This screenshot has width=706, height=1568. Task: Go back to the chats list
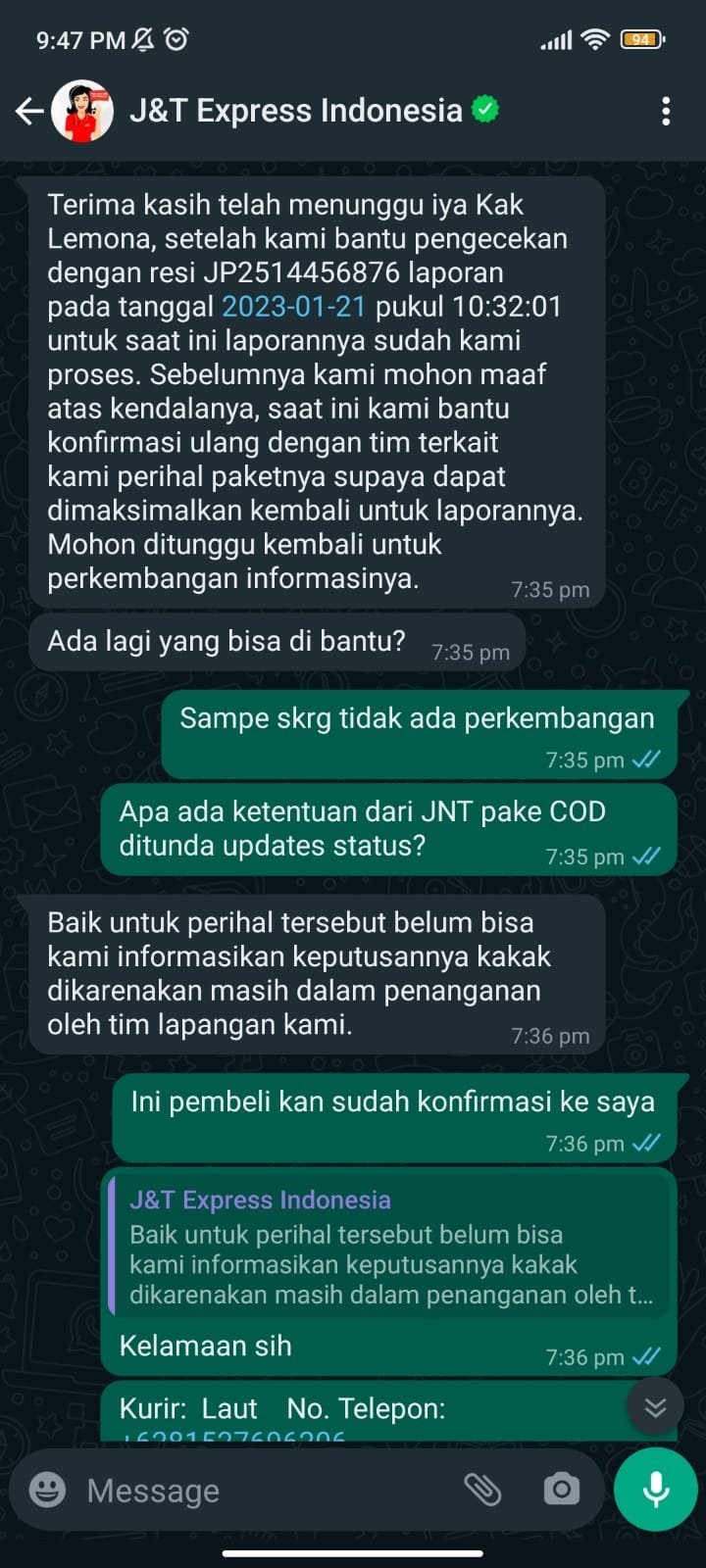[28, 112]
